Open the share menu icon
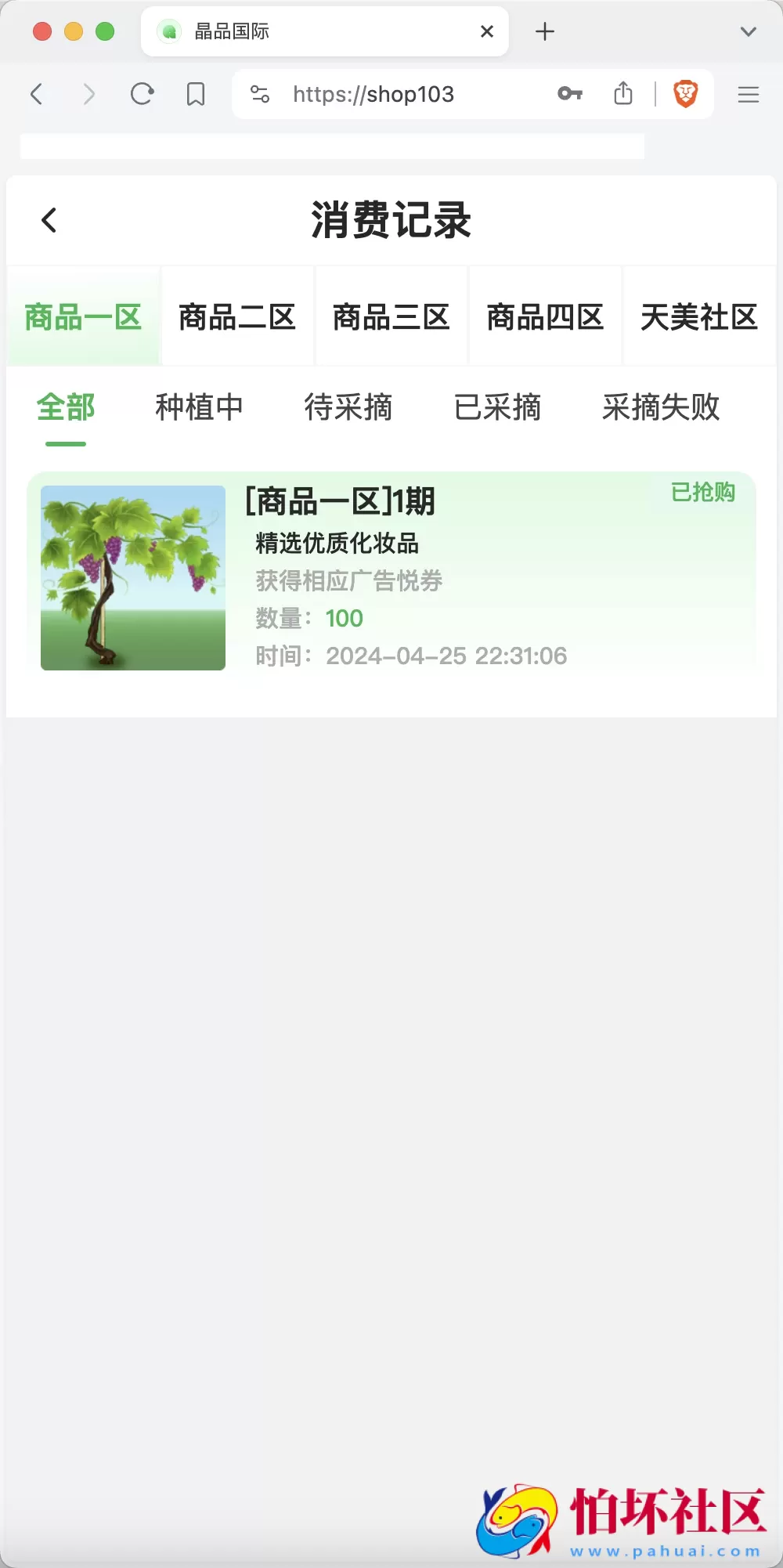The image size is (783, 1568). [622, 94]
